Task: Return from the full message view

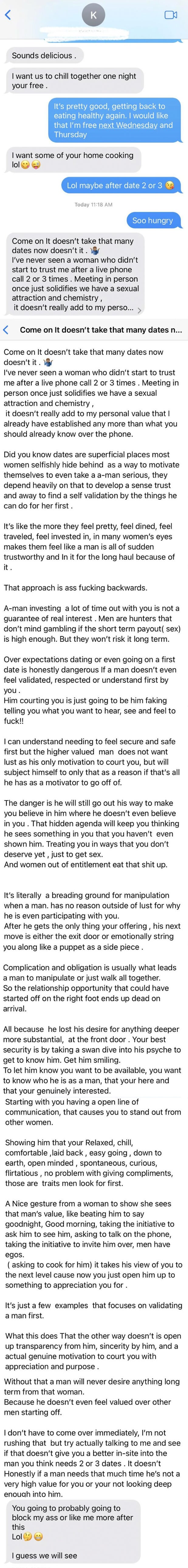Action: click(x=6, y=330)
